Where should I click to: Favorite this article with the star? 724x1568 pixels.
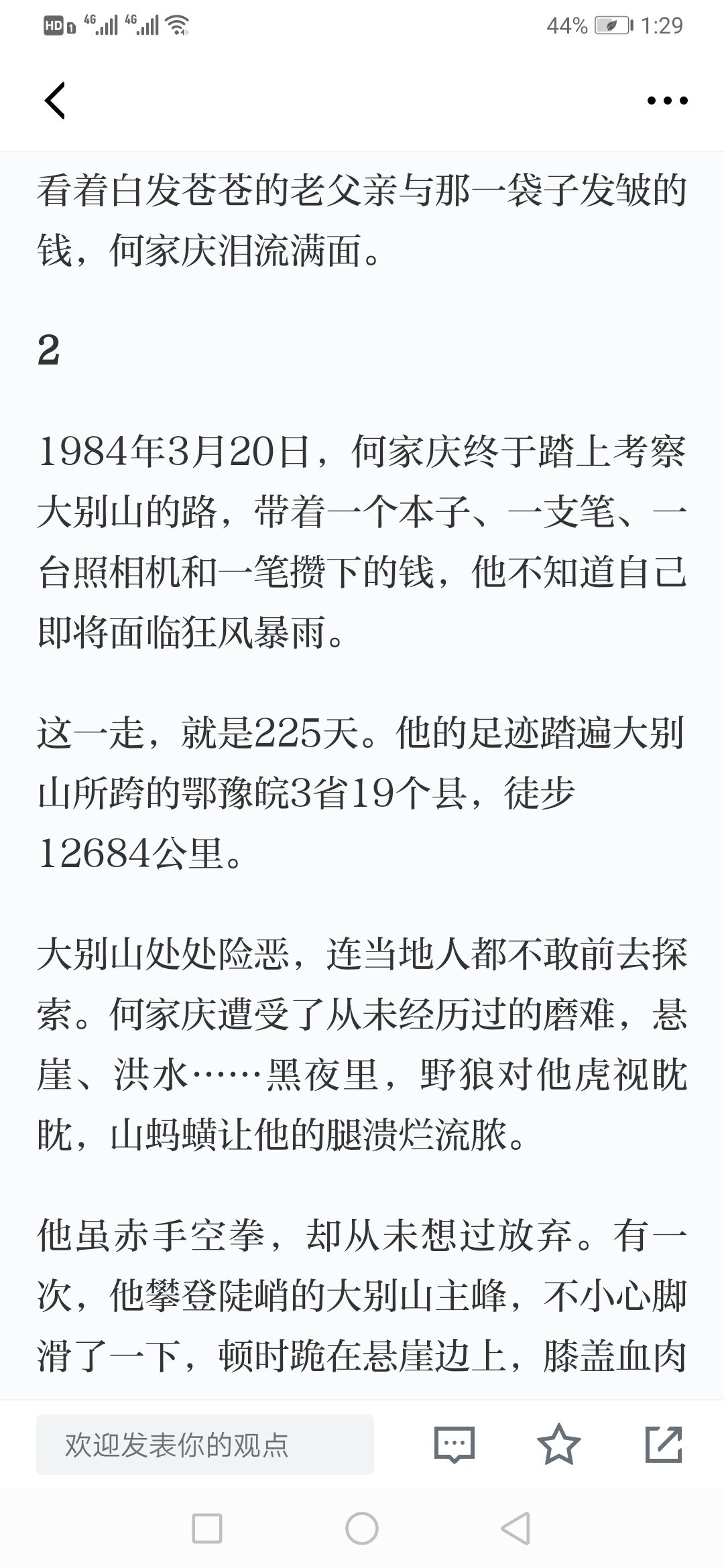pos(558,1445)
